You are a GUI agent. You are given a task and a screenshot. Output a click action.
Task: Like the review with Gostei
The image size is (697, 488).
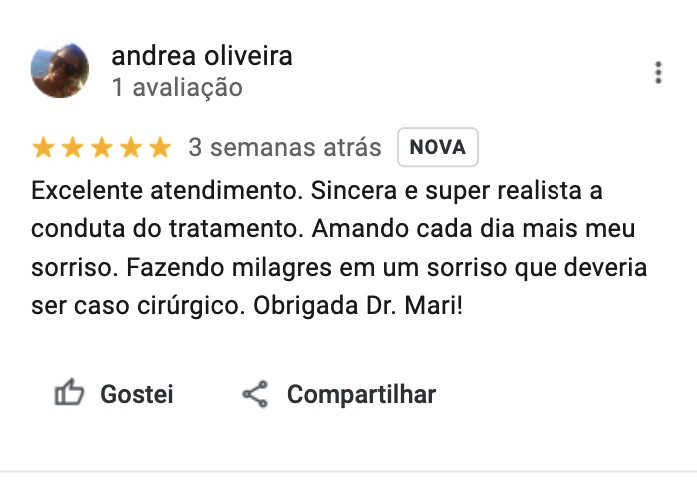113,394
